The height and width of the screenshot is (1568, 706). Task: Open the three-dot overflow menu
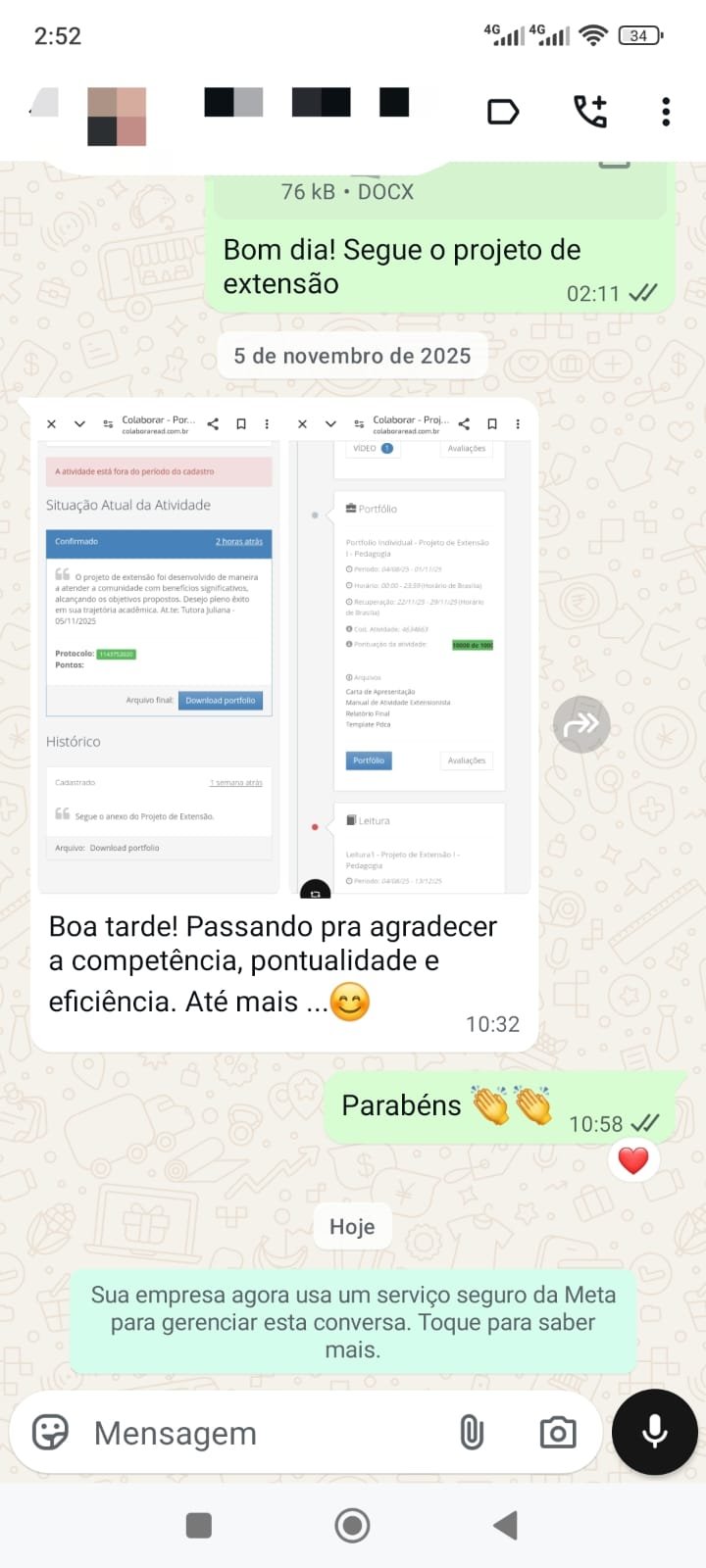pos(666,112)
